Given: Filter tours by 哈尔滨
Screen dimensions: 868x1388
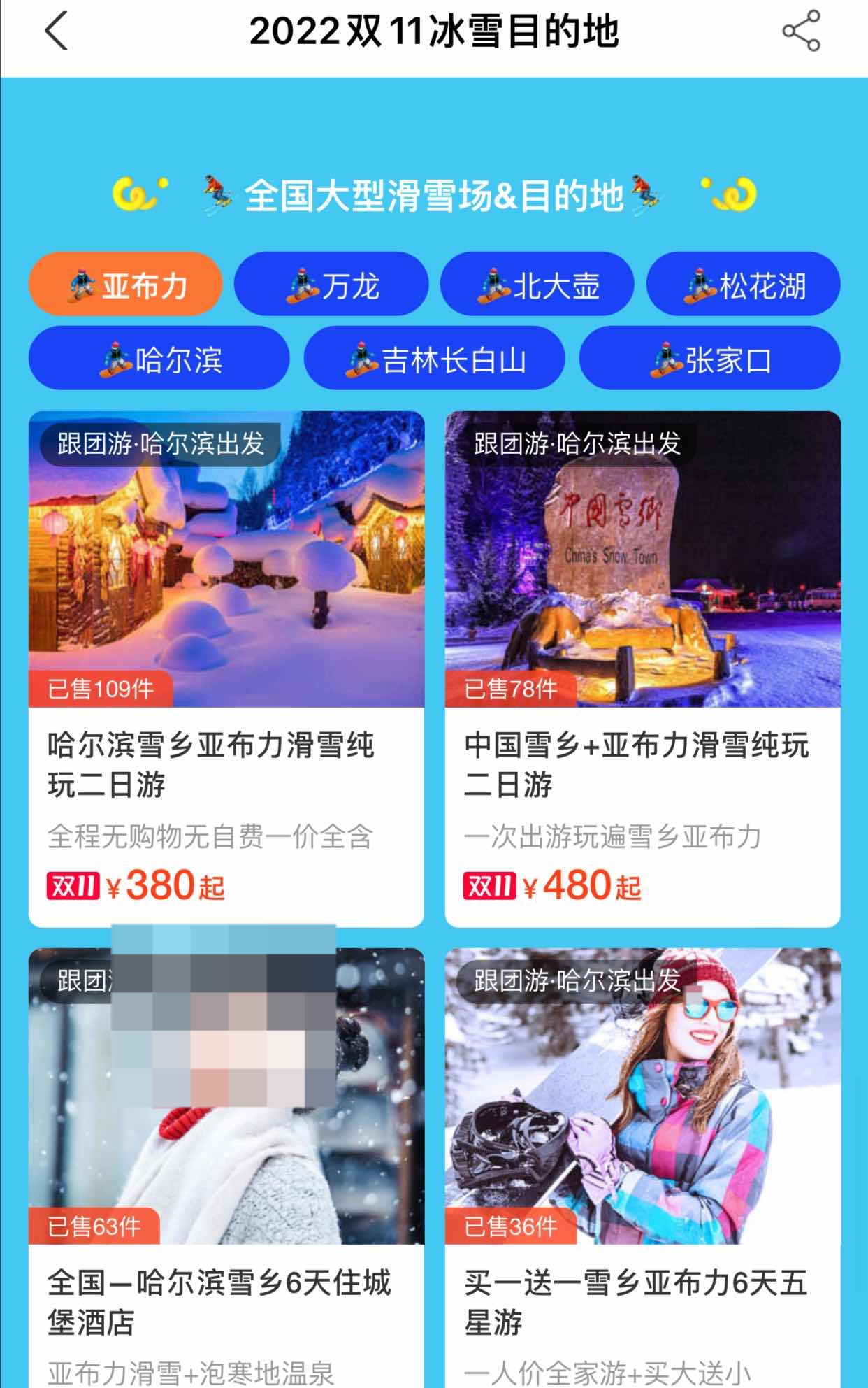Looking at the screenshot, I should [159, 359].
